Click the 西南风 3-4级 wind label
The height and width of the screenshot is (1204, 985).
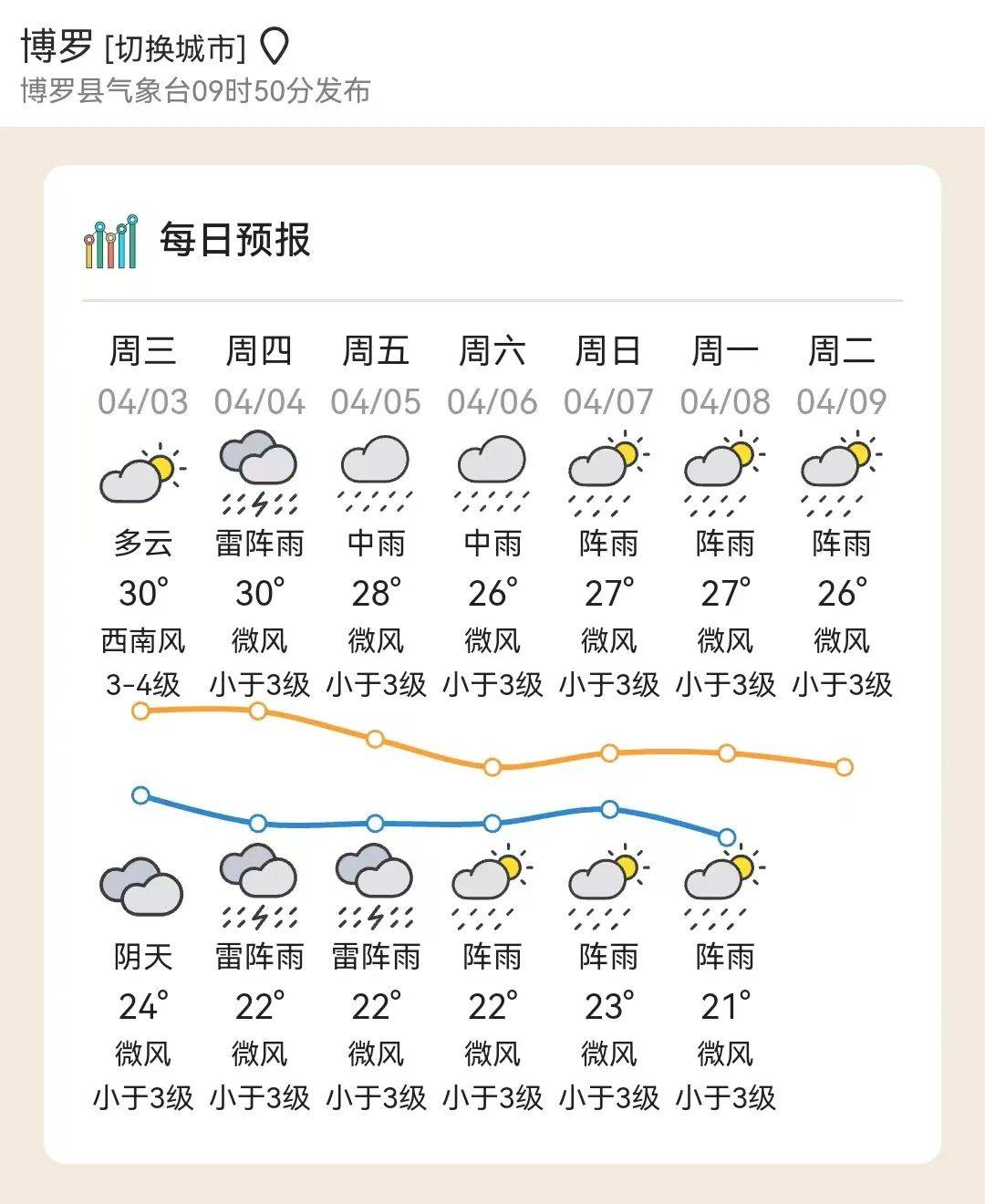tap(141, 659)
